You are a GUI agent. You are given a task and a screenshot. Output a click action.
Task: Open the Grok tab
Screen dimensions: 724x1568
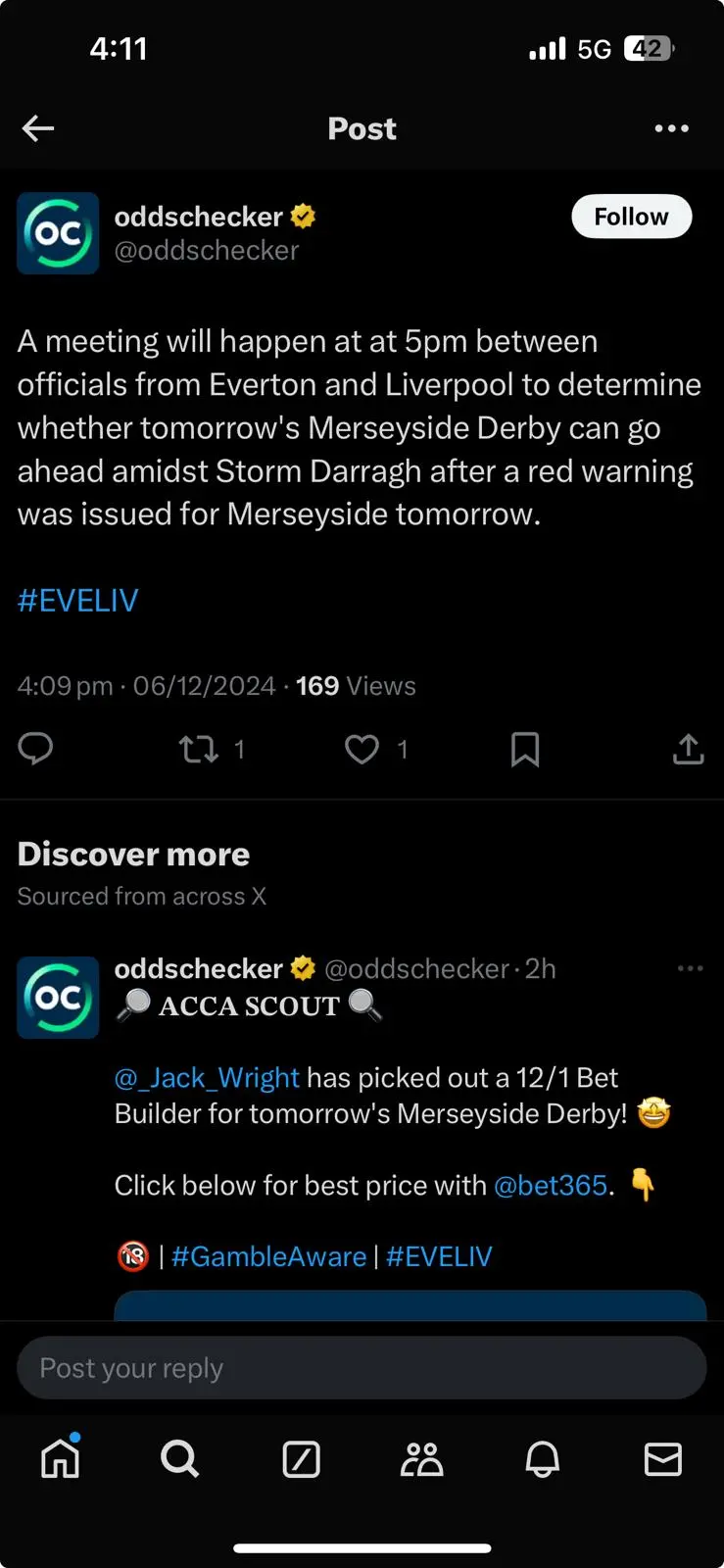point(301,1459)
